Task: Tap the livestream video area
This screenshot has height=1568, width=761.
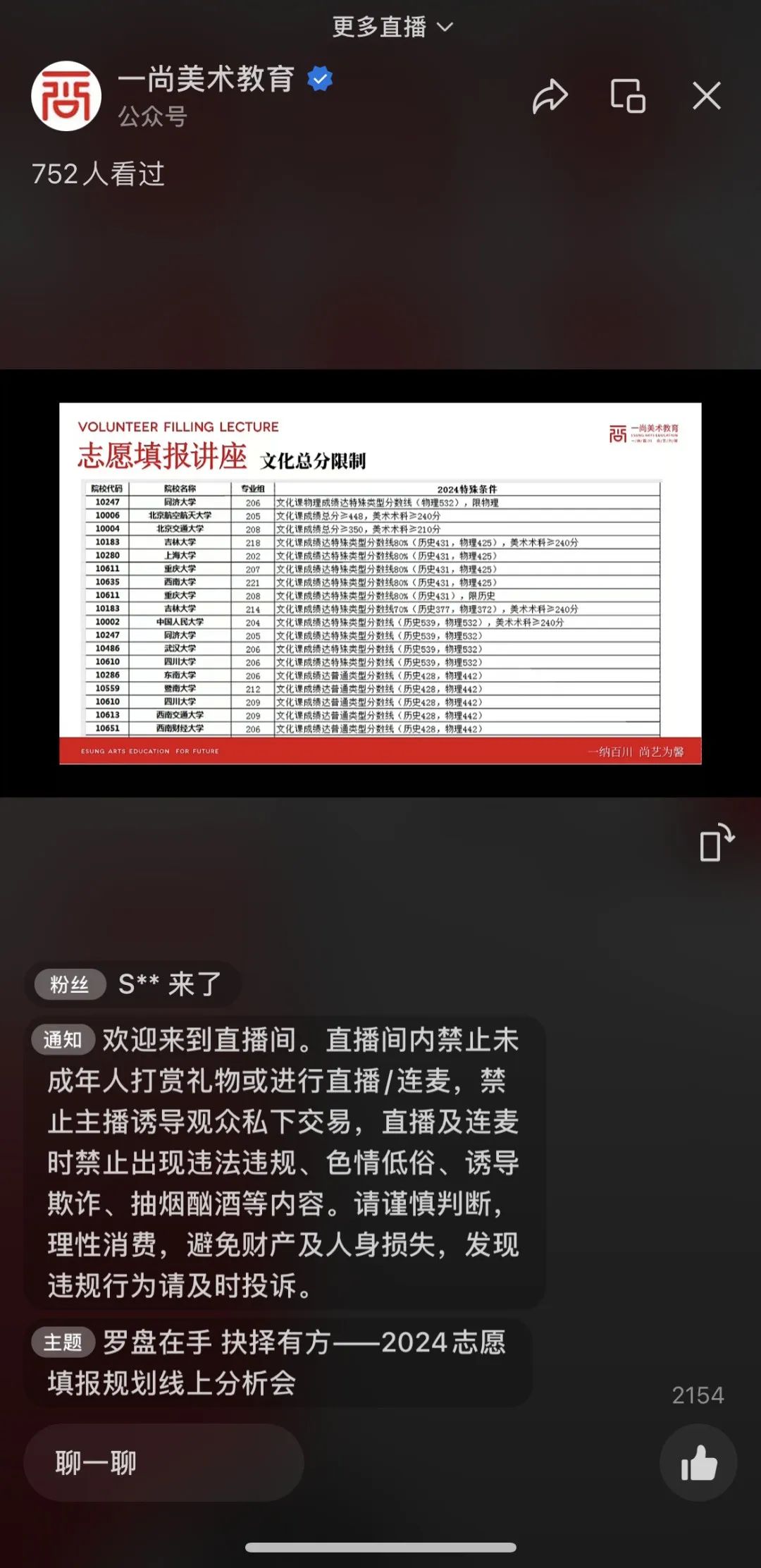Action: pyautogui.click(x=380, y=583)
